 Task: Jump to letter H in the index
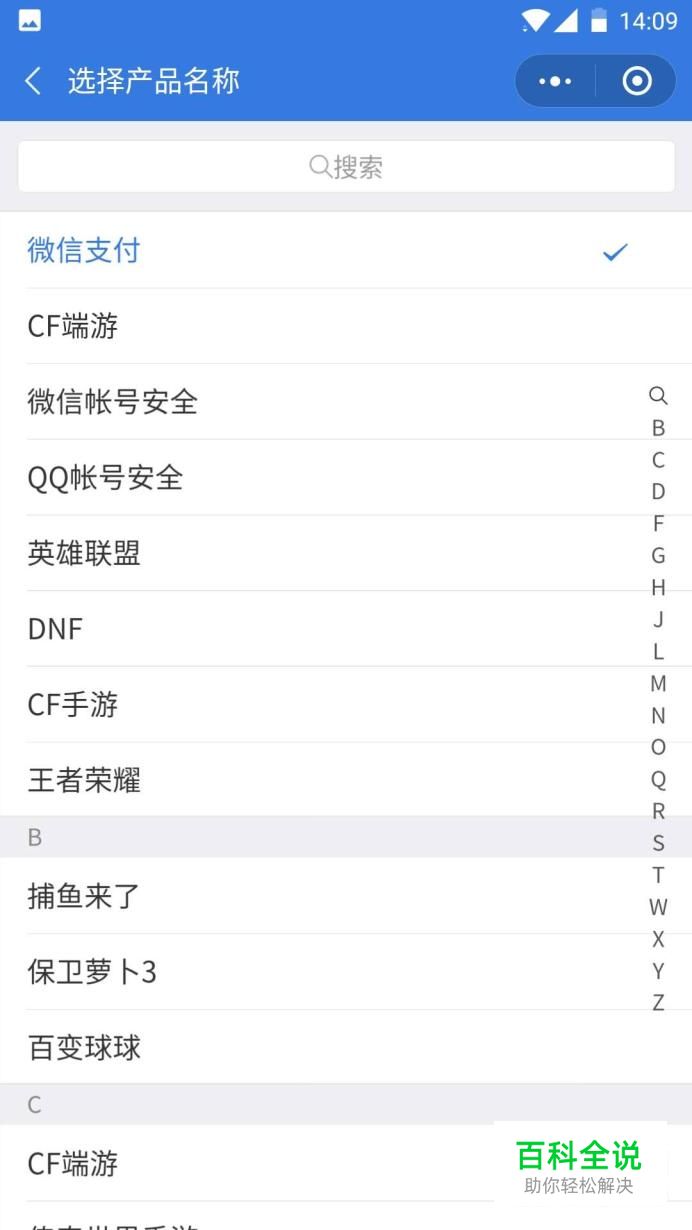[x=658, y=588]
